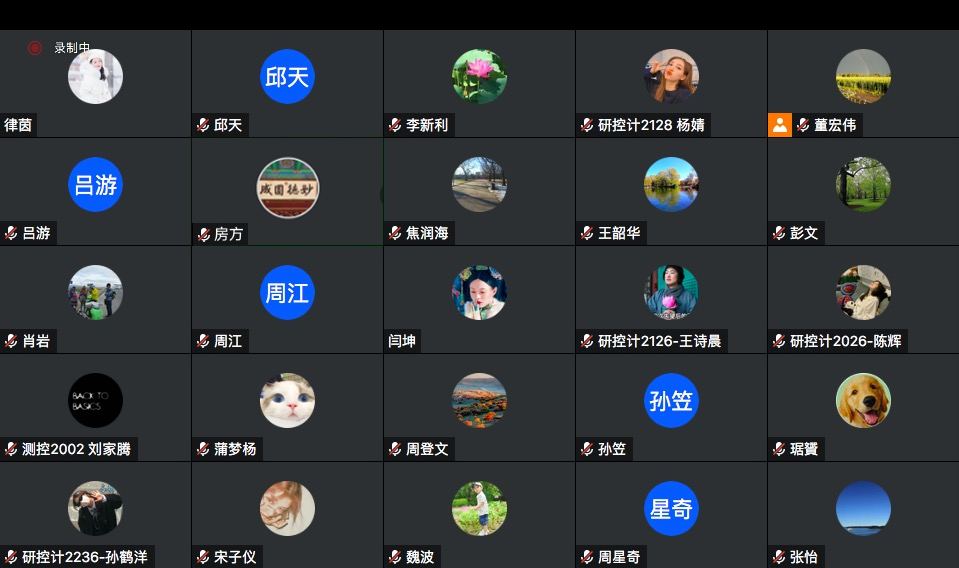Open host 董宏伟's tile
959x568 pixels.
863,78
